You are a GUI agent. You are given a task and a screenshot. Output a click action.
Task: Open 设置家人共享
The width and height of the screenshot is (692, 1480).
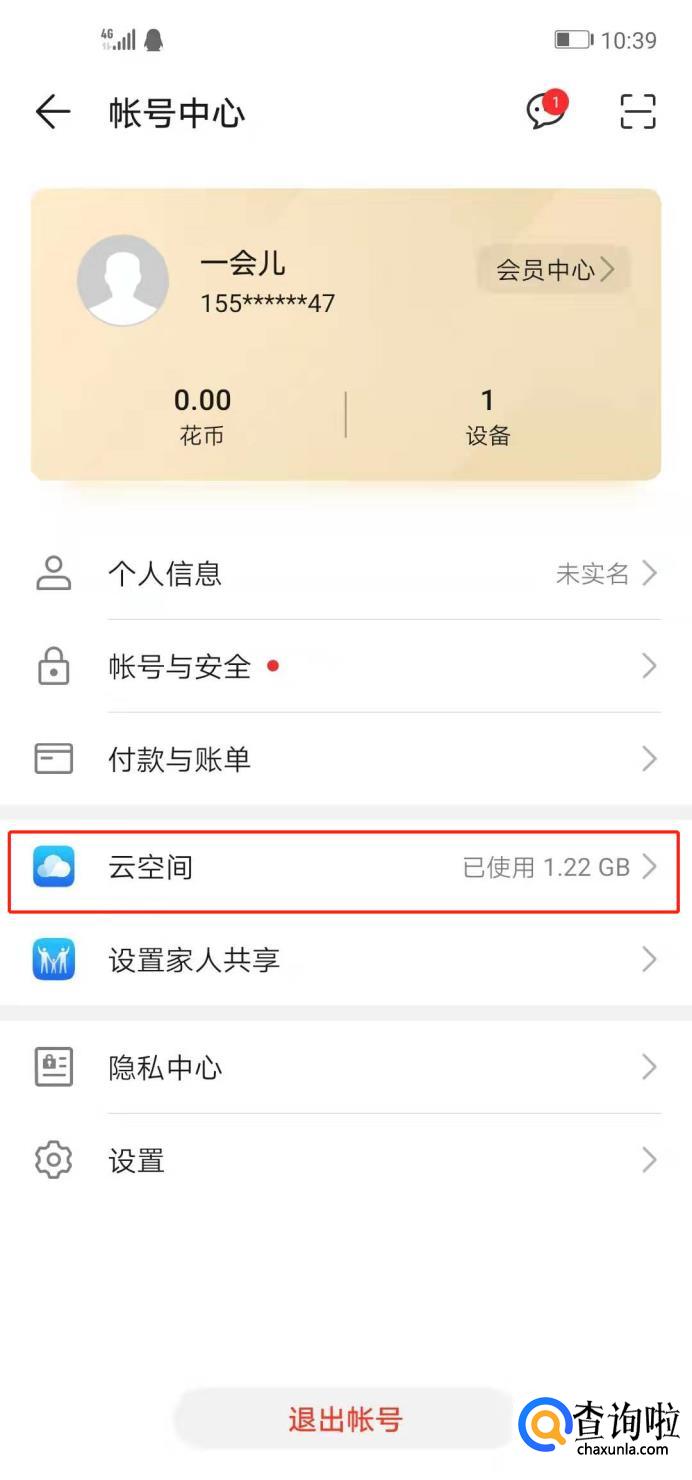pos(345,960)
